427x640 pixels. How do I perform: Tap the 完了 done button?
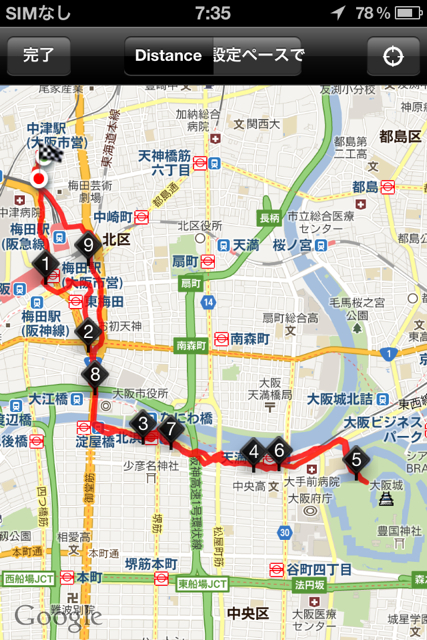click(x=39, y=56)
